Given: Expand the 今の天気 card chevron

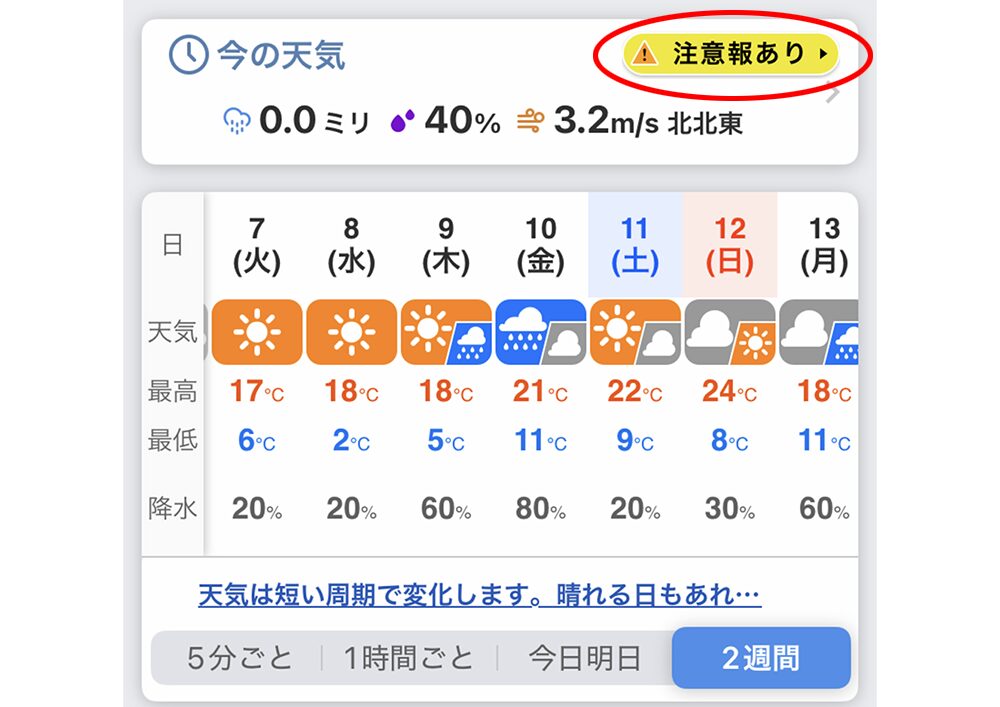Looking at the screenshot, I should pyautogui.click(x=834, y=94).
